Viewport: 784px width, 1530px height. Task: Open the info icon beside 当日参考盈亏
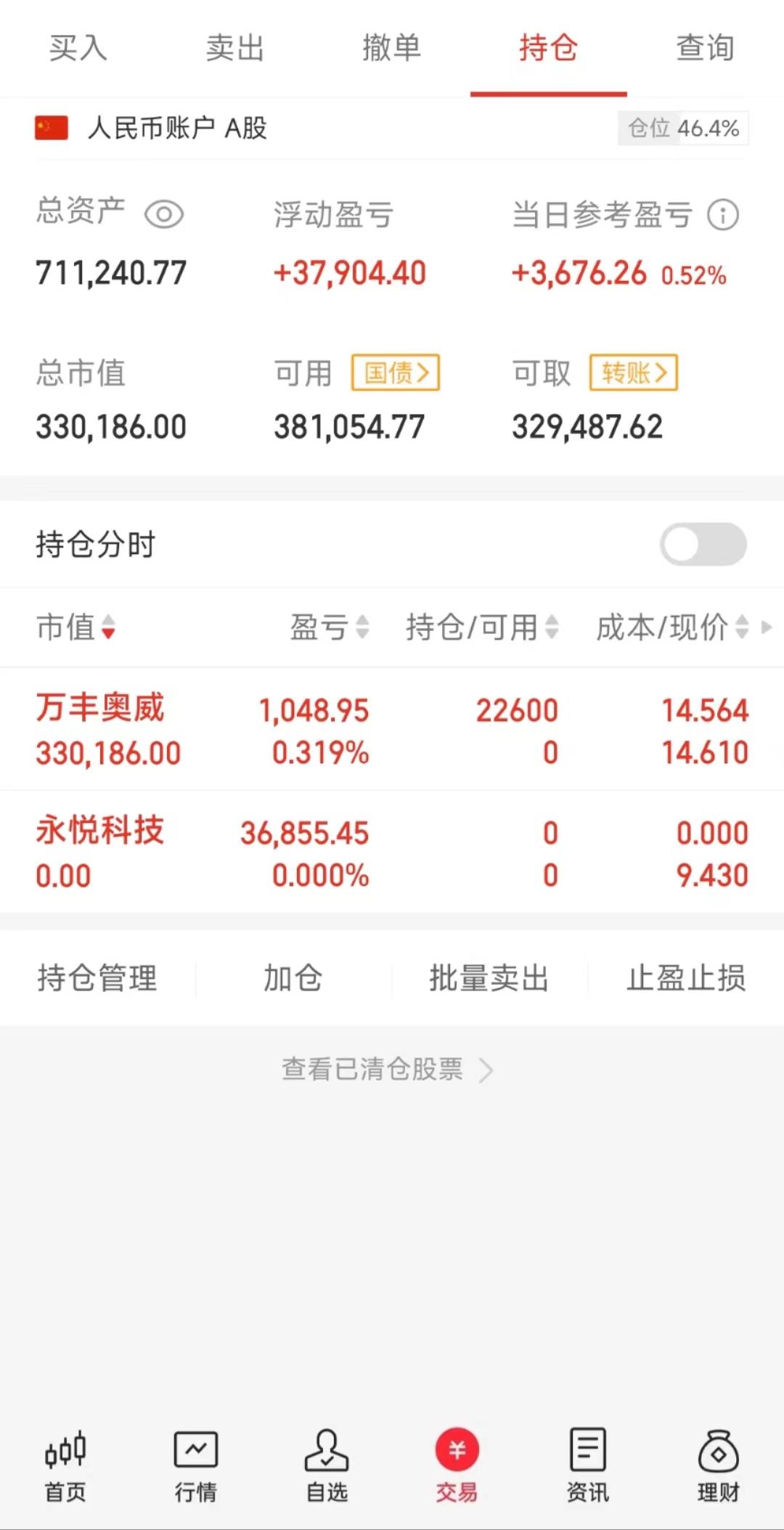click(x=723, y=216)
